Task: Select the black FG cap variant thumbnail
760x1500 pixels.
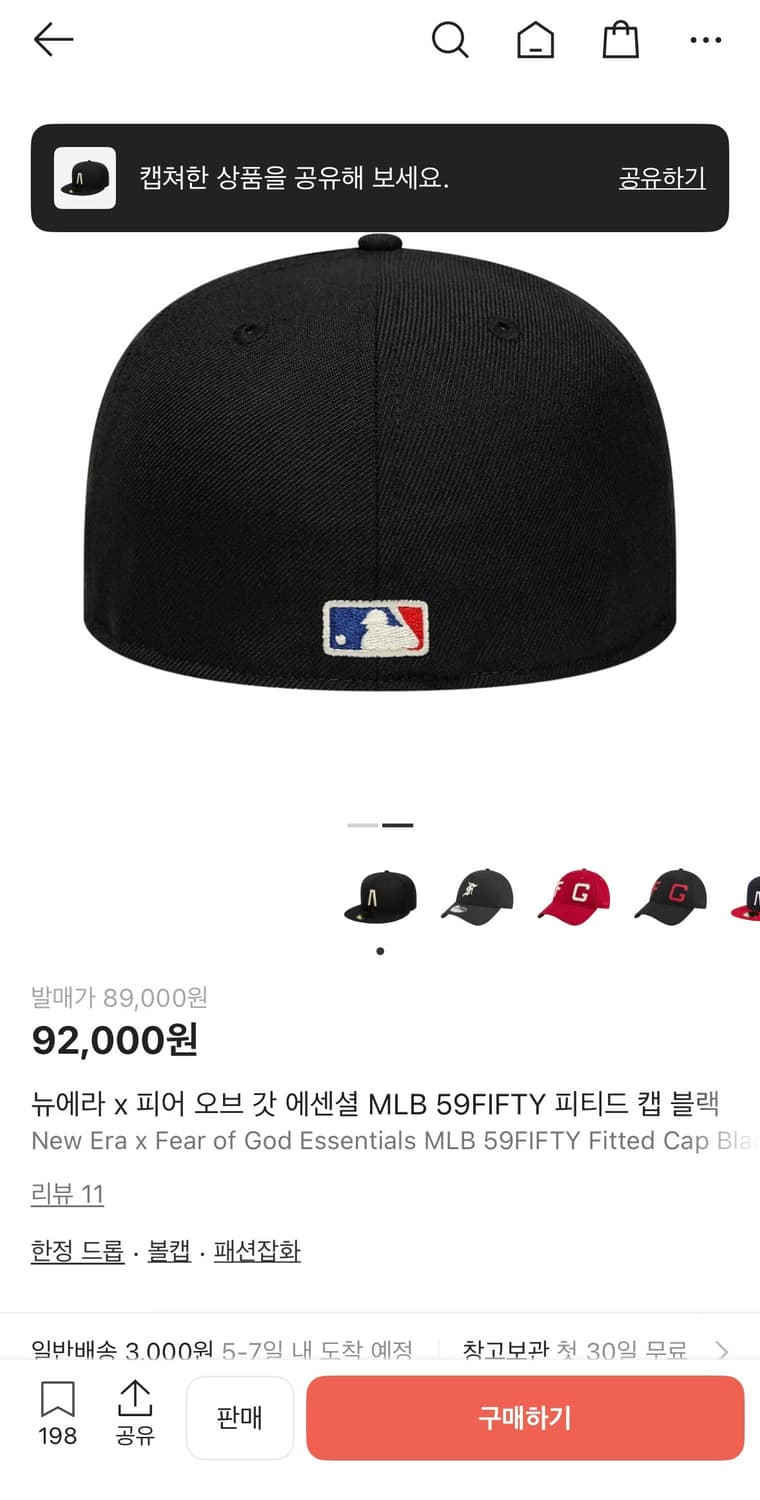Action: (670, 895)
